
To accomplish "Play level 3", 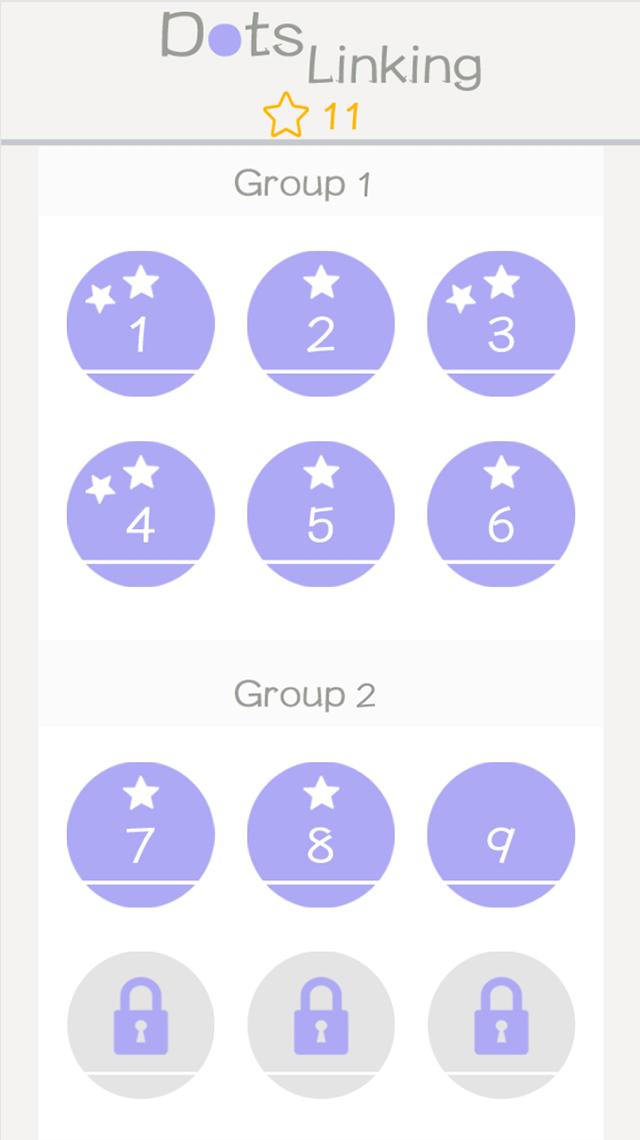I will coord(501,324).
